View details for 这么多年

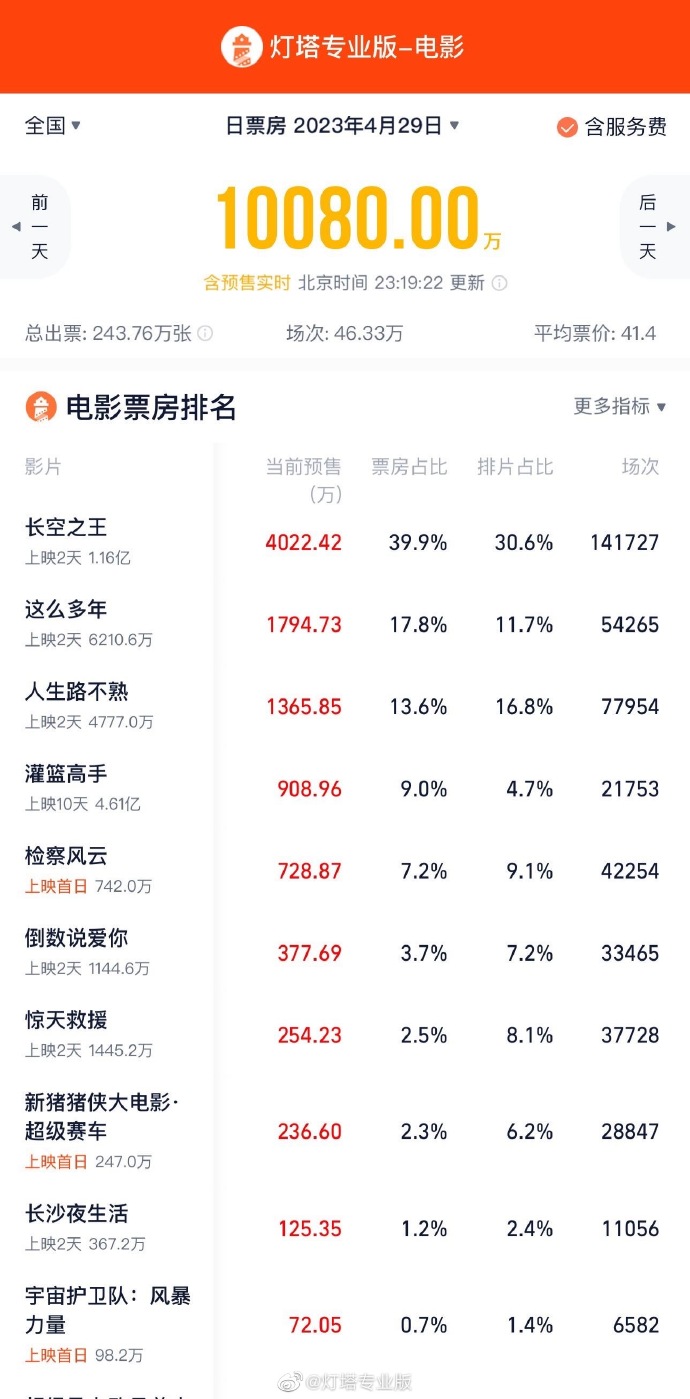pos(66,609)
